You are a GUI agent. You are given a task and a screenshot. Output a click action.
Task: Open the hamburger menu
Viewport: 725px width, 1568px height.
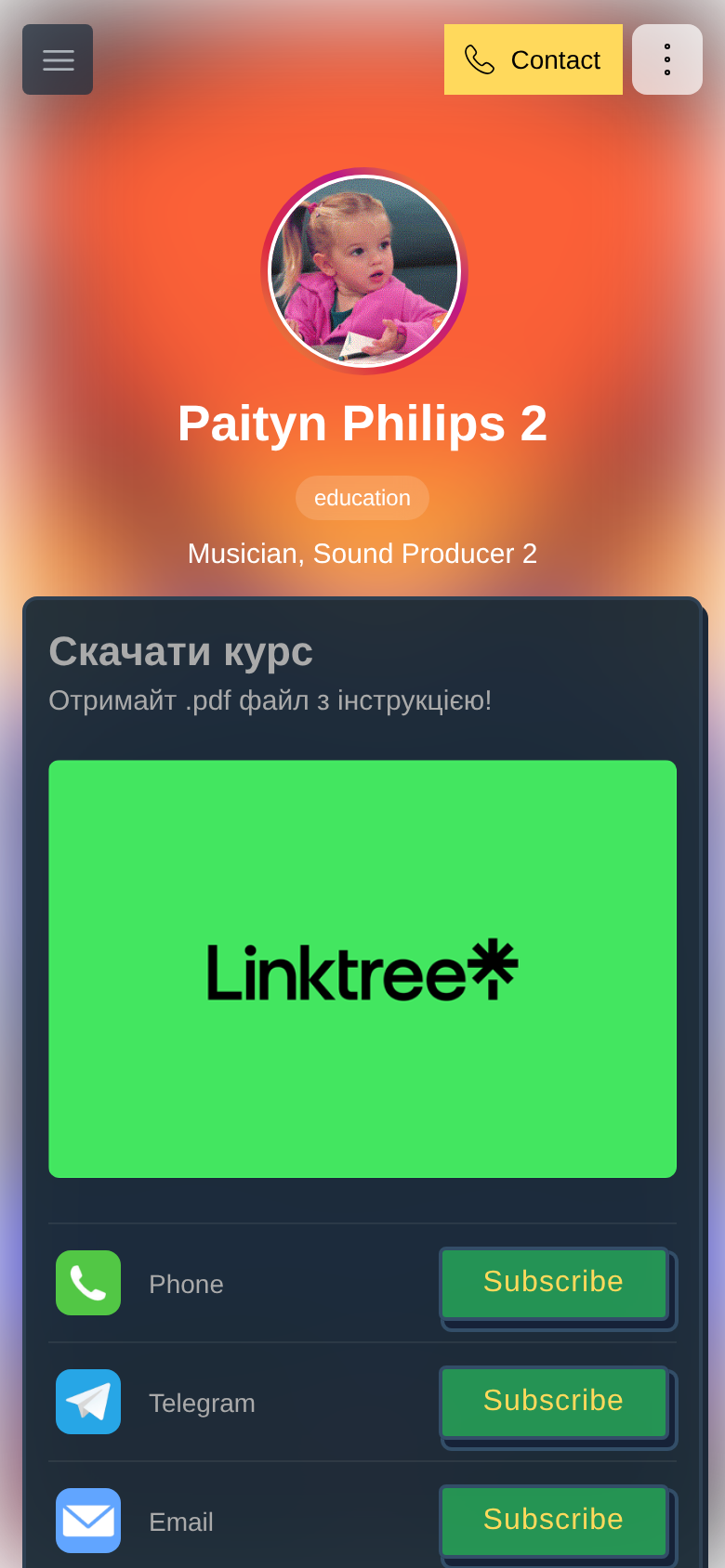tap(58, 59)
